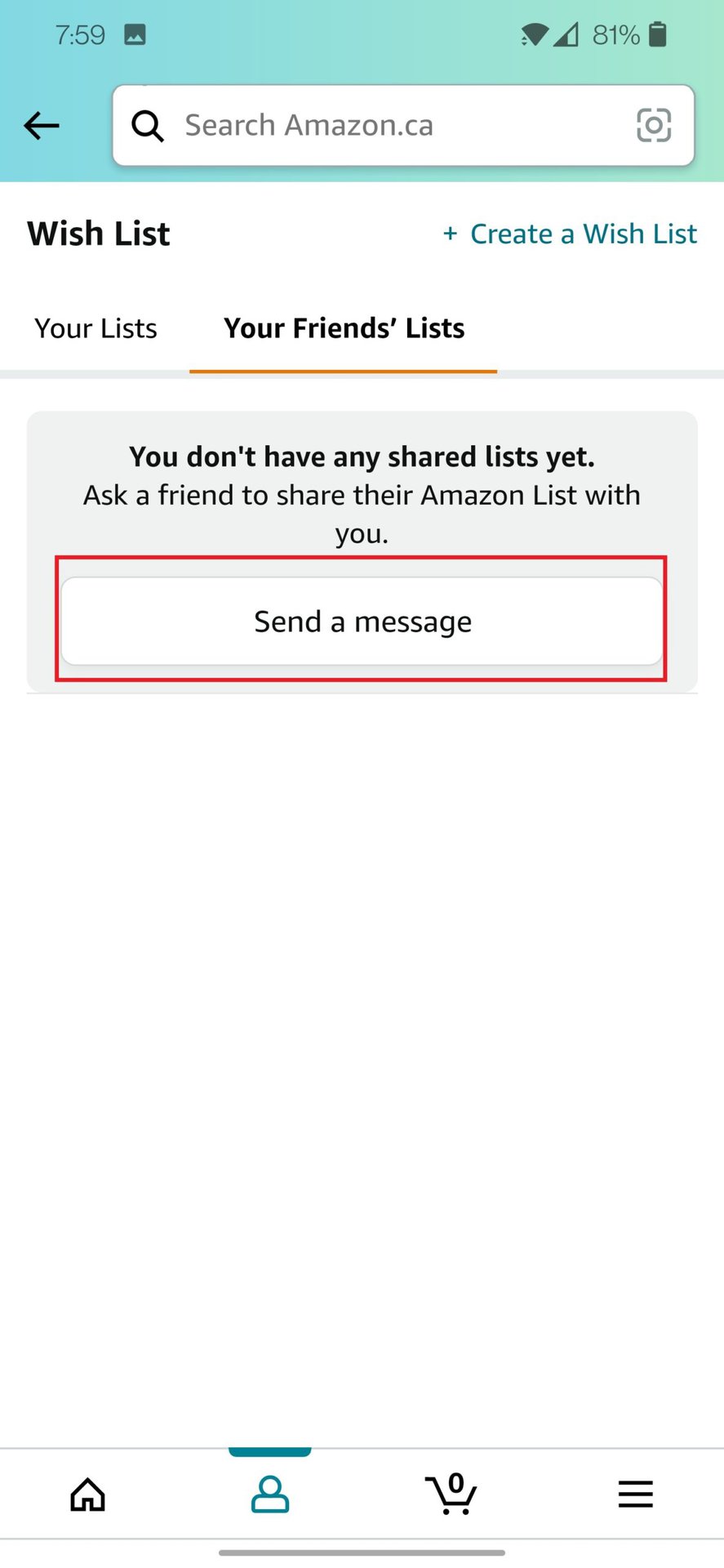
Task: Select the Your Friends' Lists tab
Action: coord(344,328)
